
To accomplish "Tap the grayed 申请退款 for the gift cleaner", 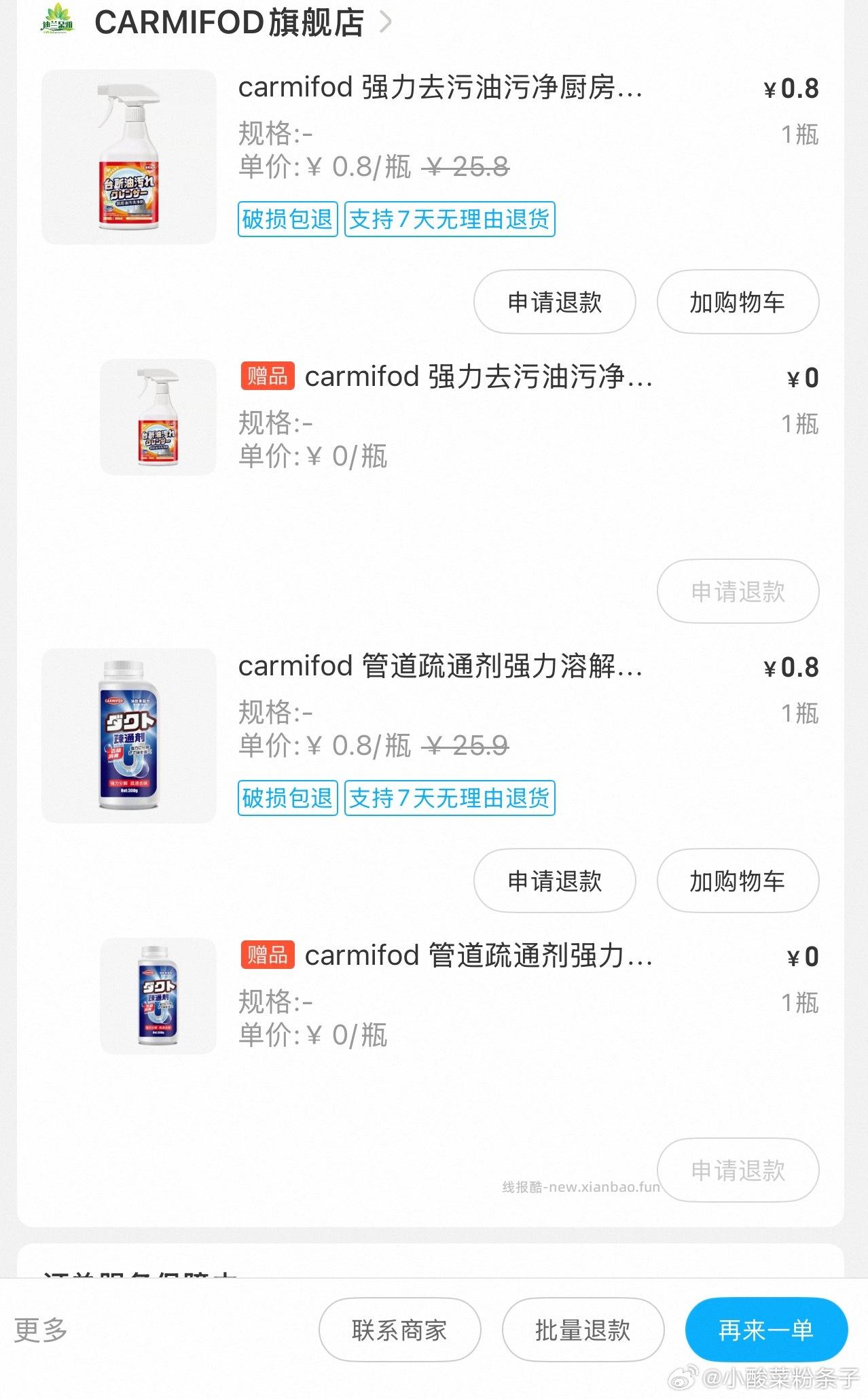I will [x=738, y=591].
